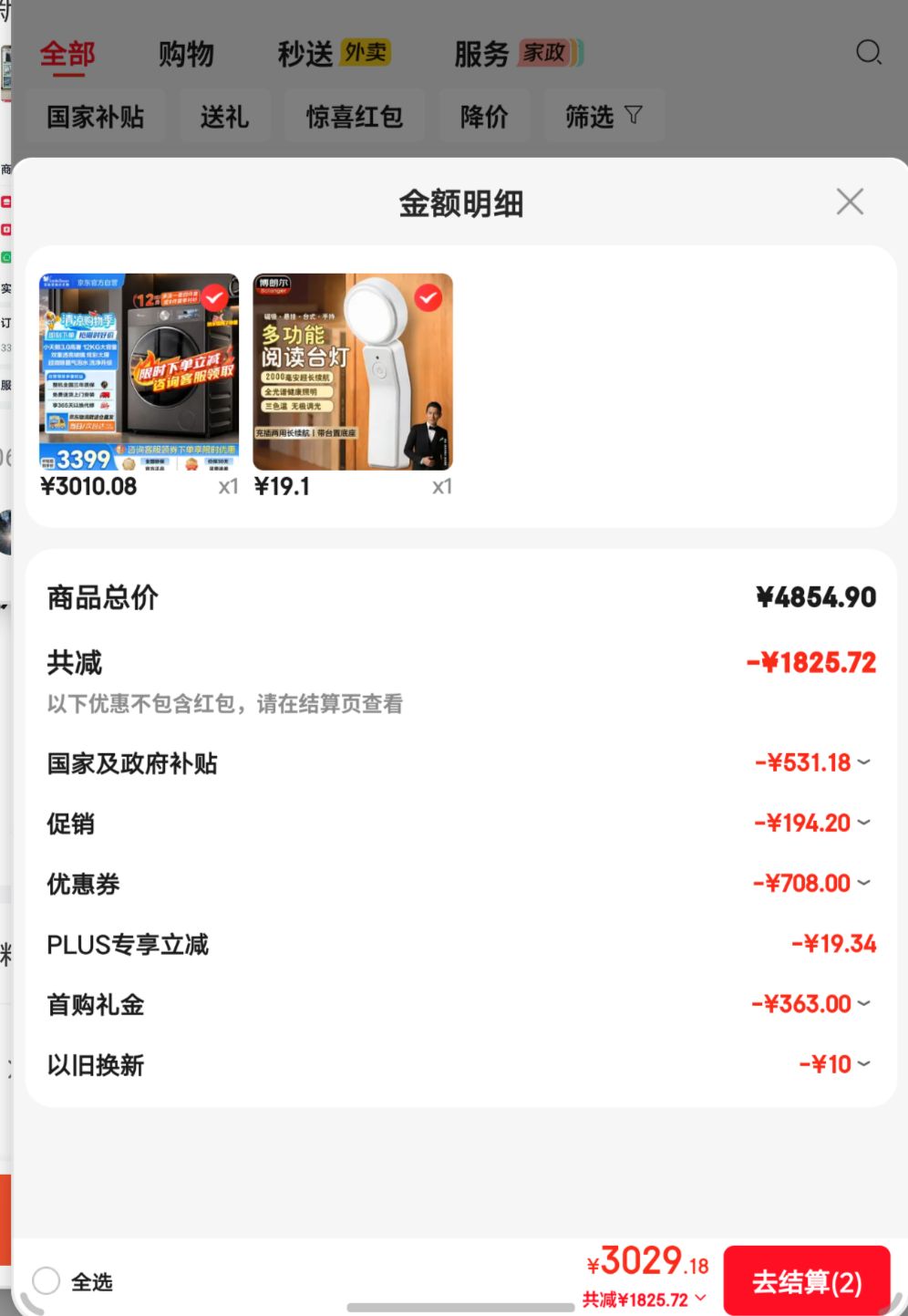Close the 金额明细 panel
Image resolution: width=908 pixels, height=1316 pixels.
(850, 202)
